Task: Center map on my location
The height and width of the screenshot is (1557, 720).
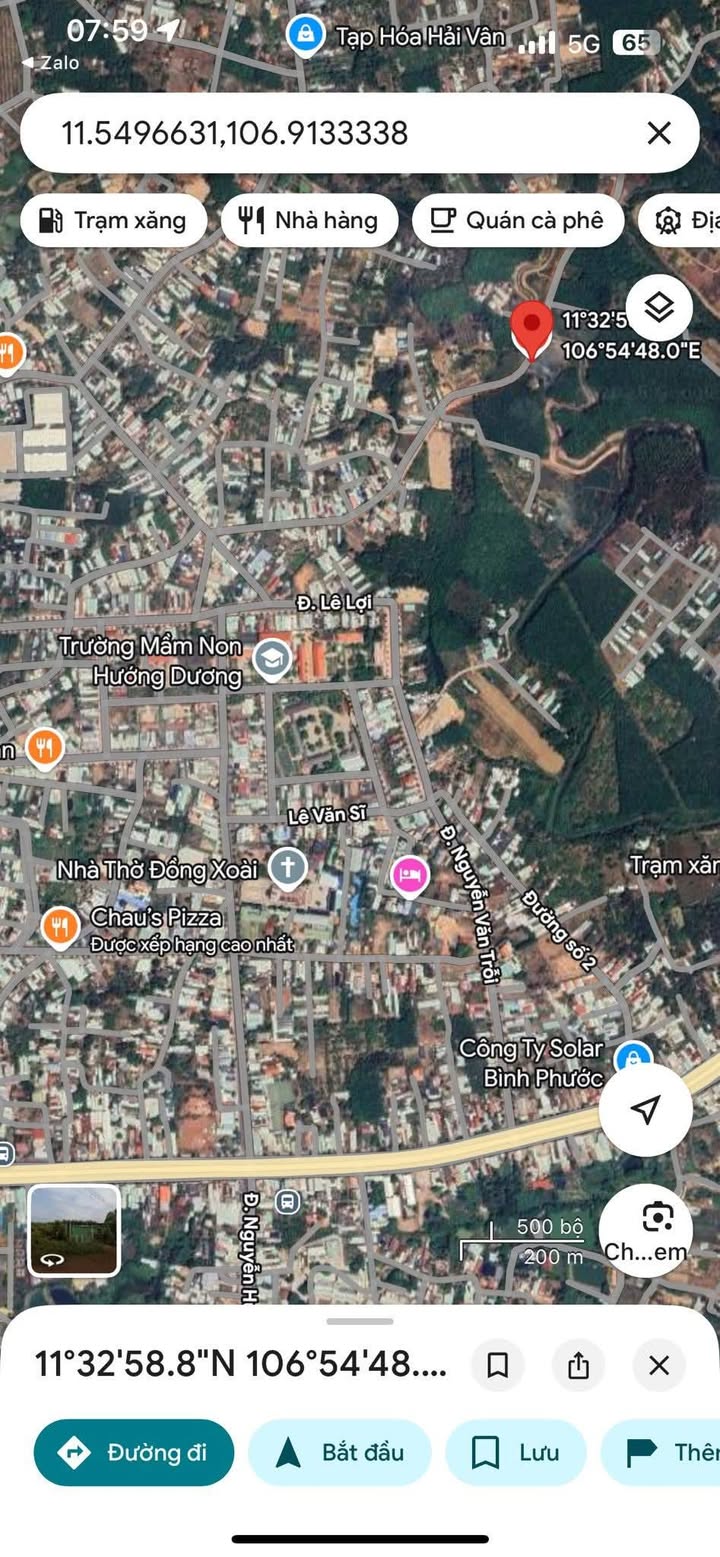Action: click(x=646, y=1109)
